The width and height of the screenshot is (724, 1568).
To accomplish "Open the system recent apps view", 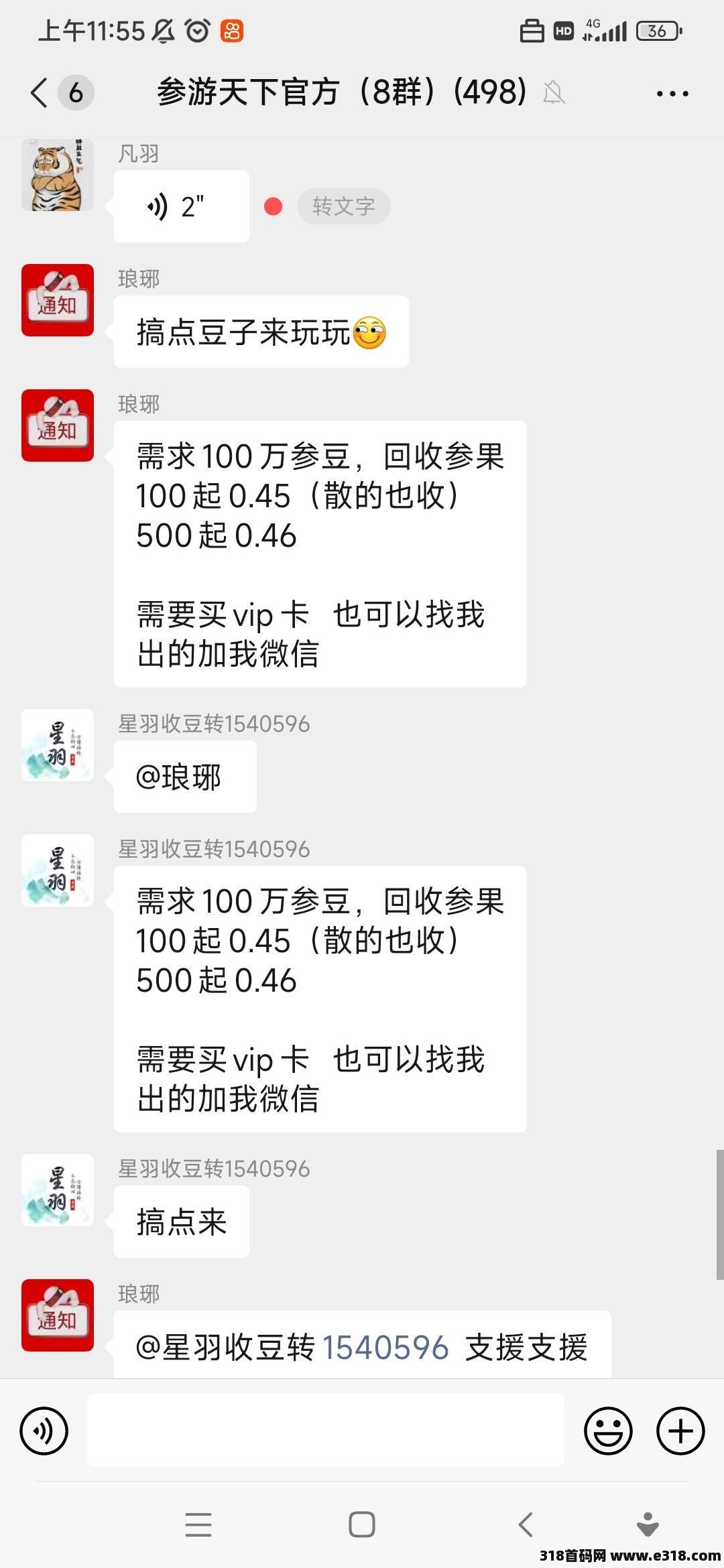I will point(198,1524).
